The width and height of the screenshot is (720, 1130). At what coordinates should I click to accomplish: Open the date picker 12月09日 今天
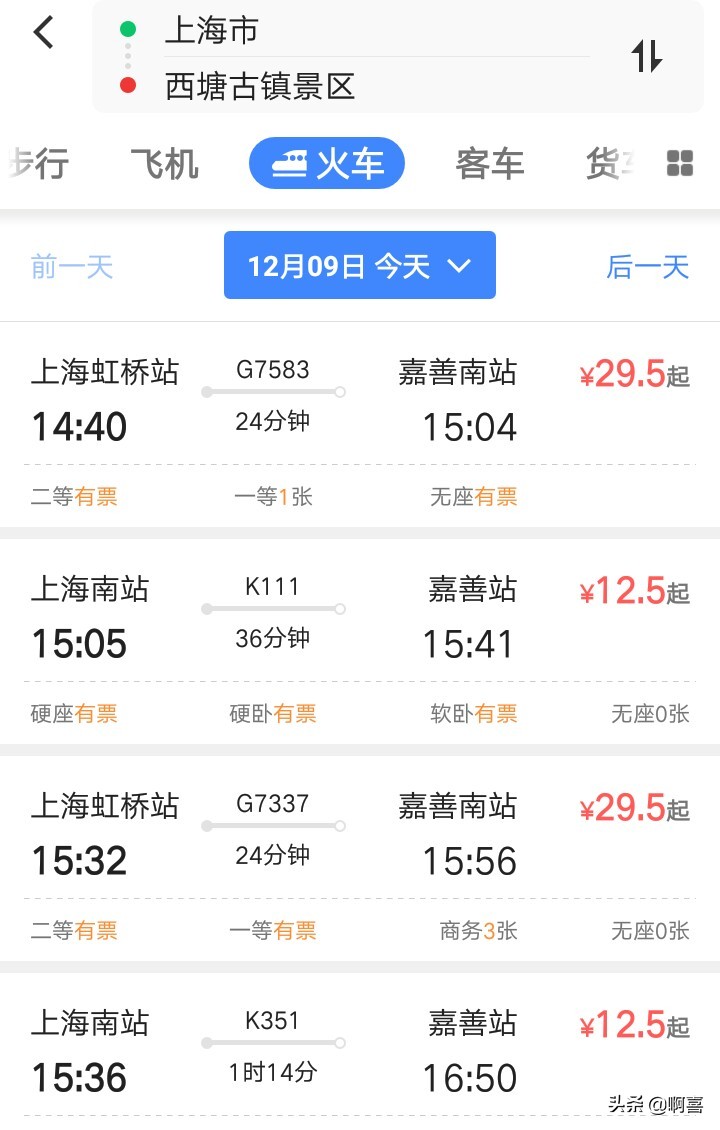360,265
